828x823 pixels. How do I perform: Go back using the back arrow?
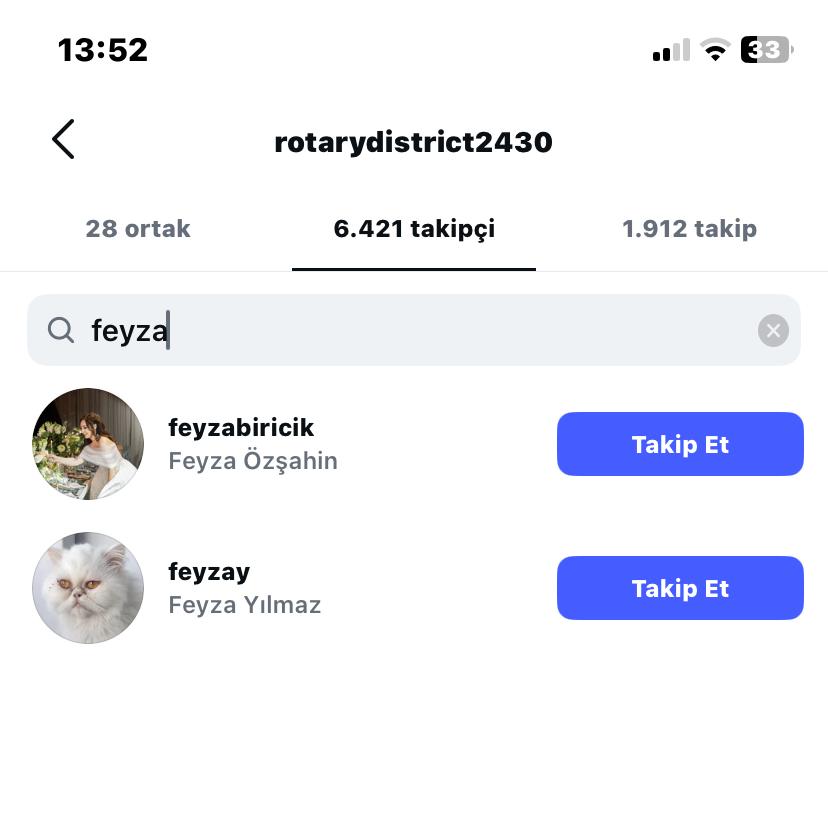pos(63,140)
